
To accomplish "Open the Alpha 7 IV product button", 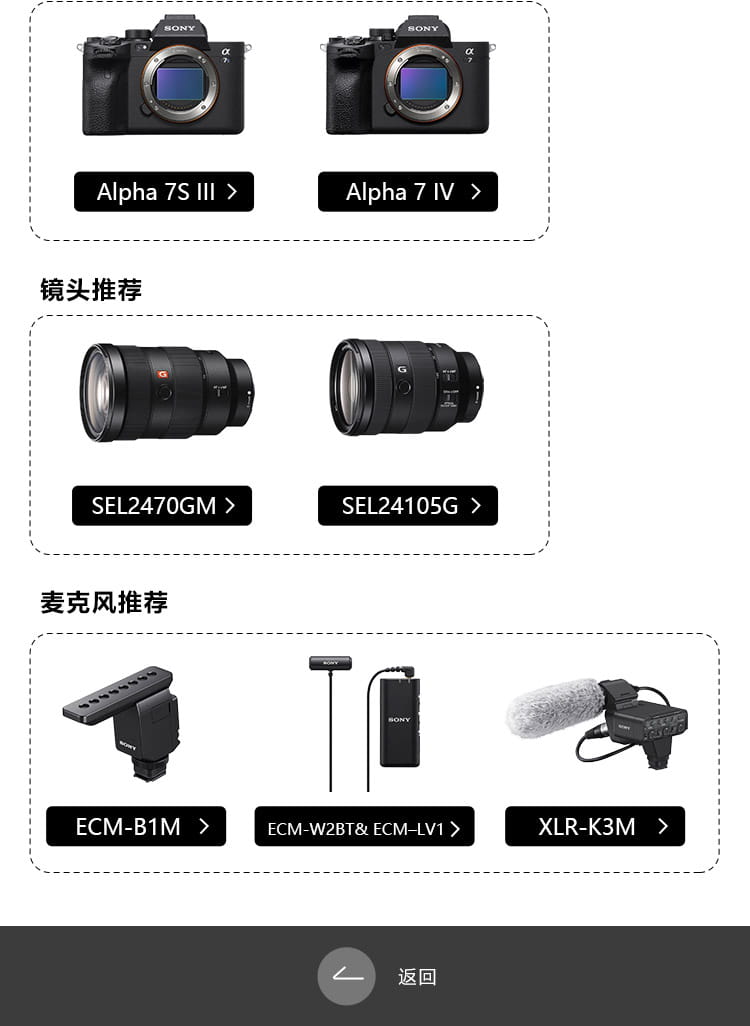I will [x=408, y=192].
